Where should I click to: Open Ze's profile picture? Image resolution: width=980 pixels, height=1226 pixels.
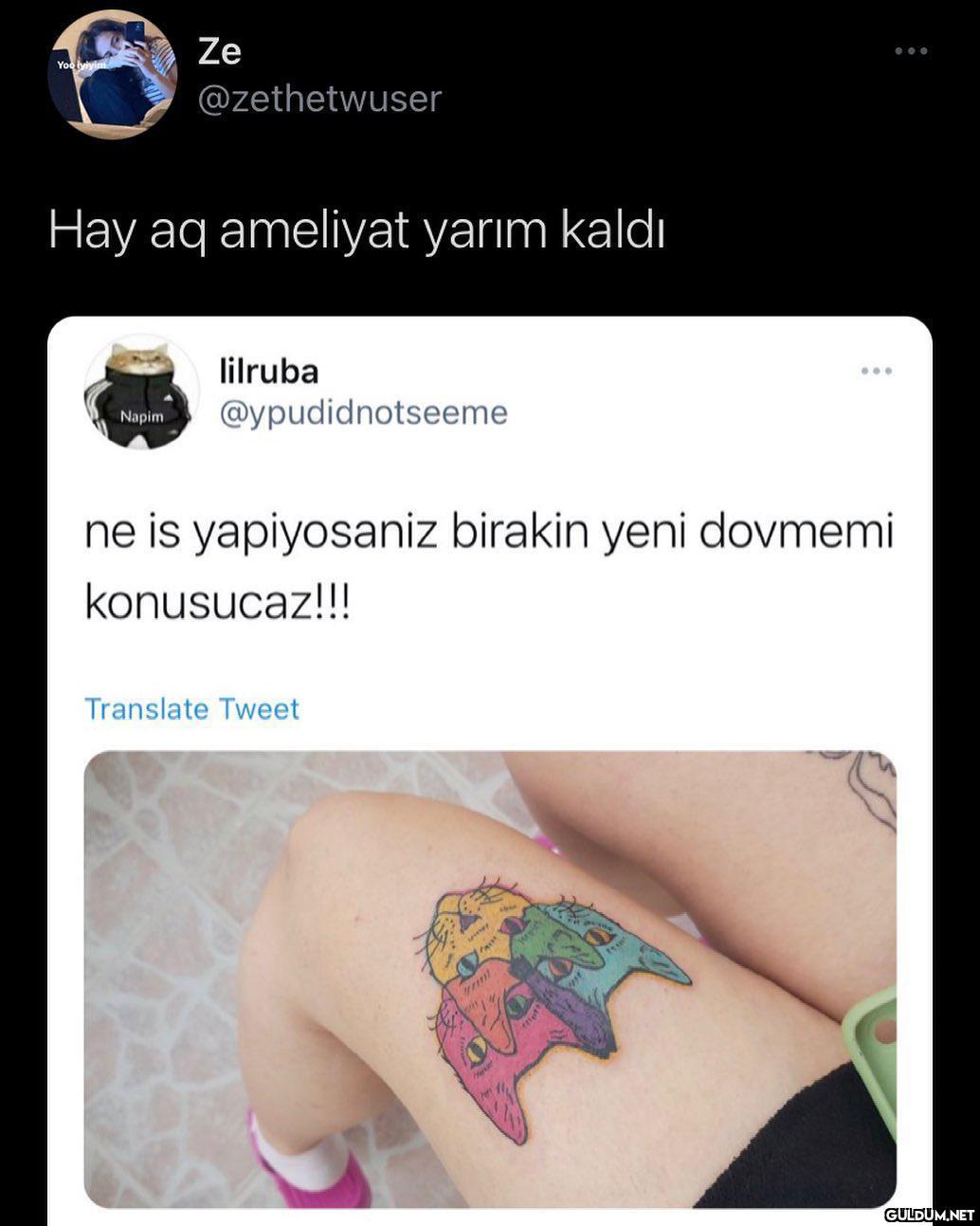(112, 75)
